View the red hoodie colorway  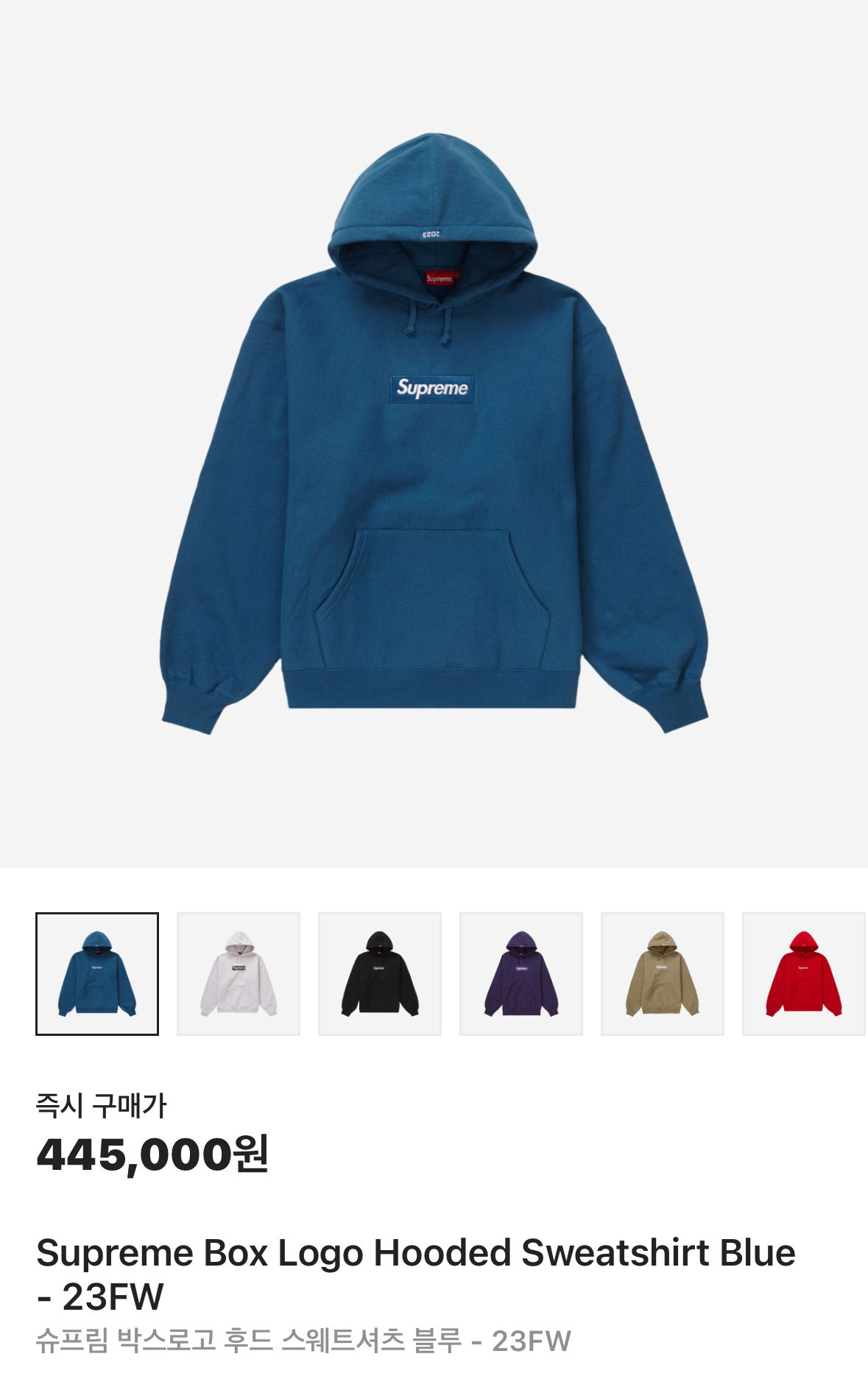coord(804,973)
